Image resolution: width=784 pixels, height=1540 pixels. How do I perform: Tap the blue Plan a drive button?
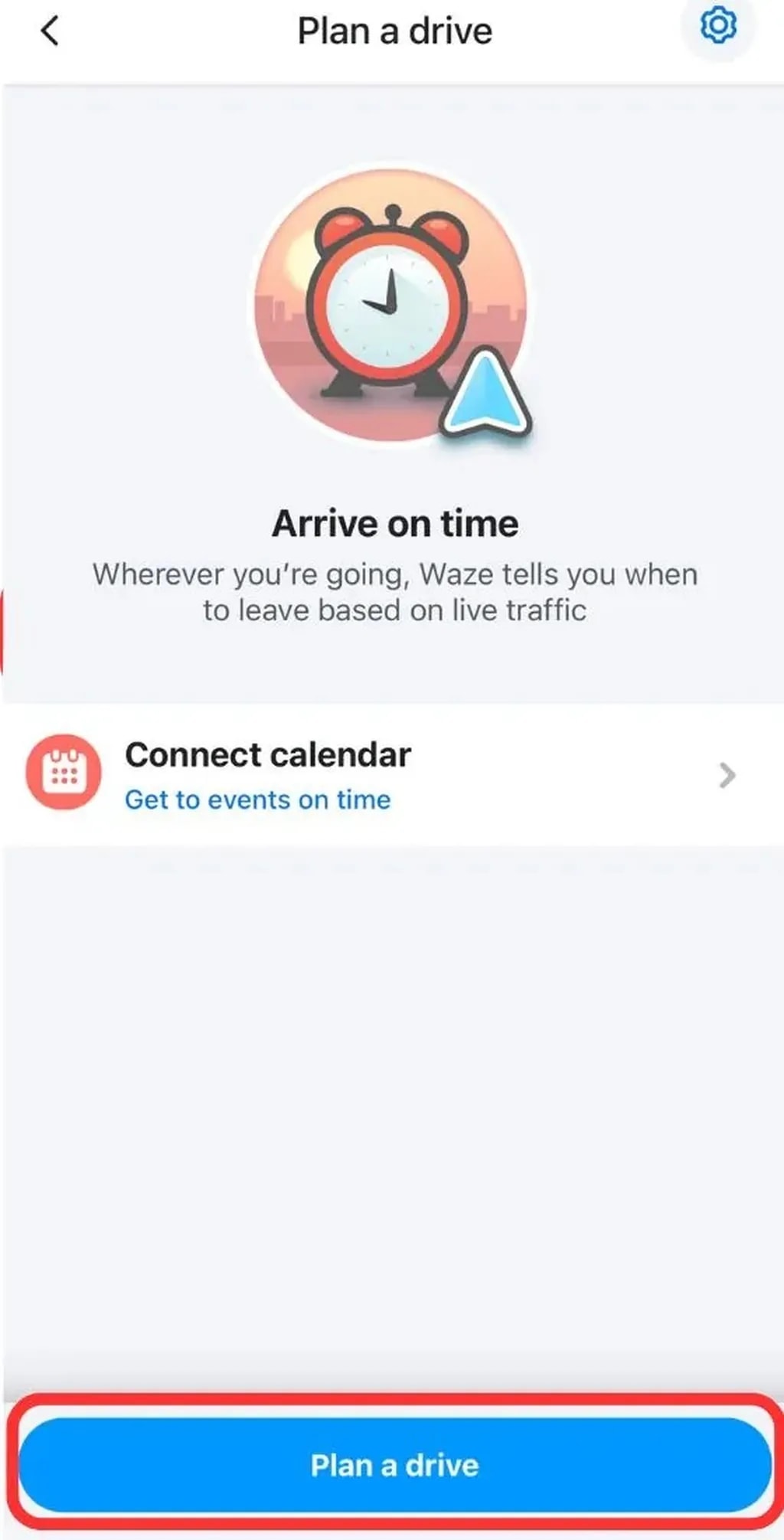pyautogui.click(x=394, y=1464)
